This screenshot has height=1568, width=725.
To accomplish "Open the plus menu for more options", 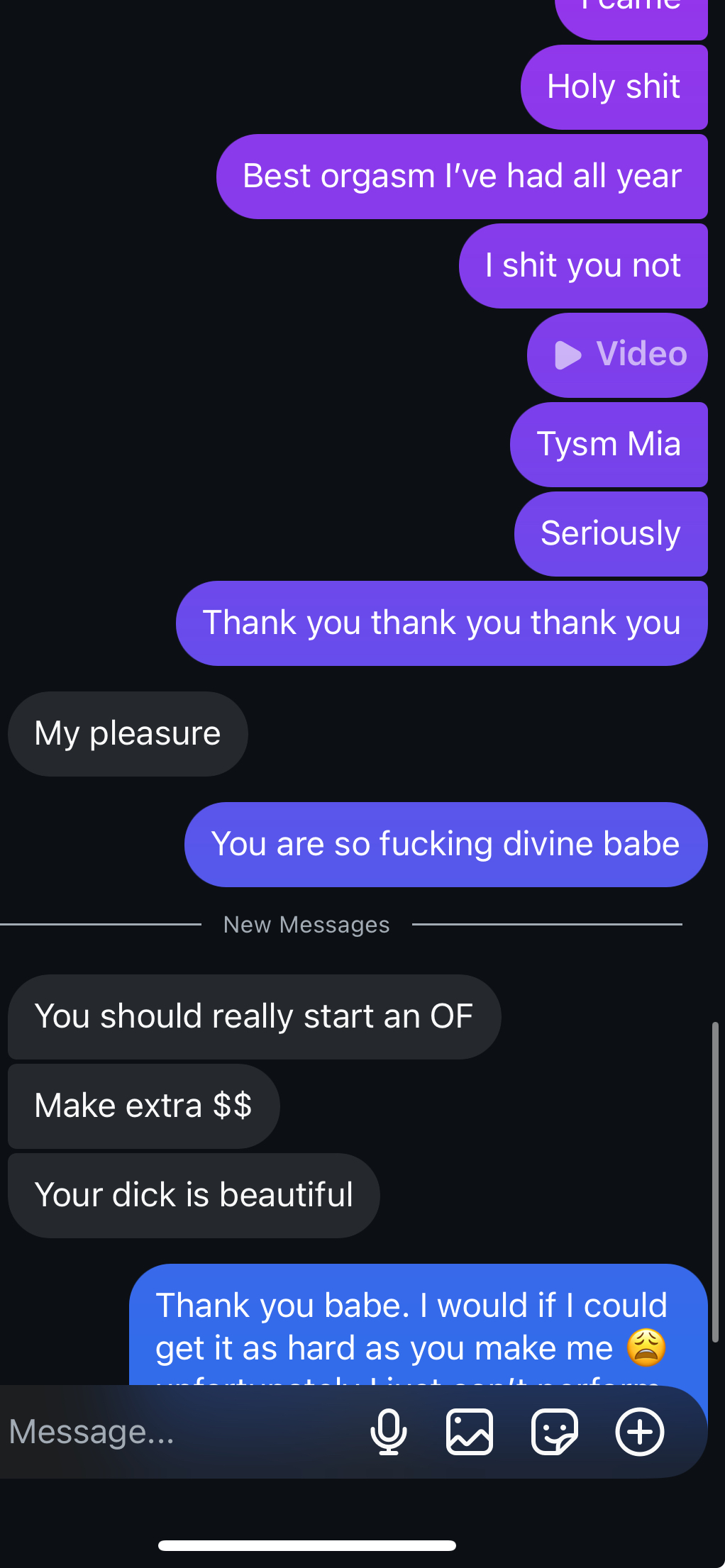I will tap(639, 1432).
